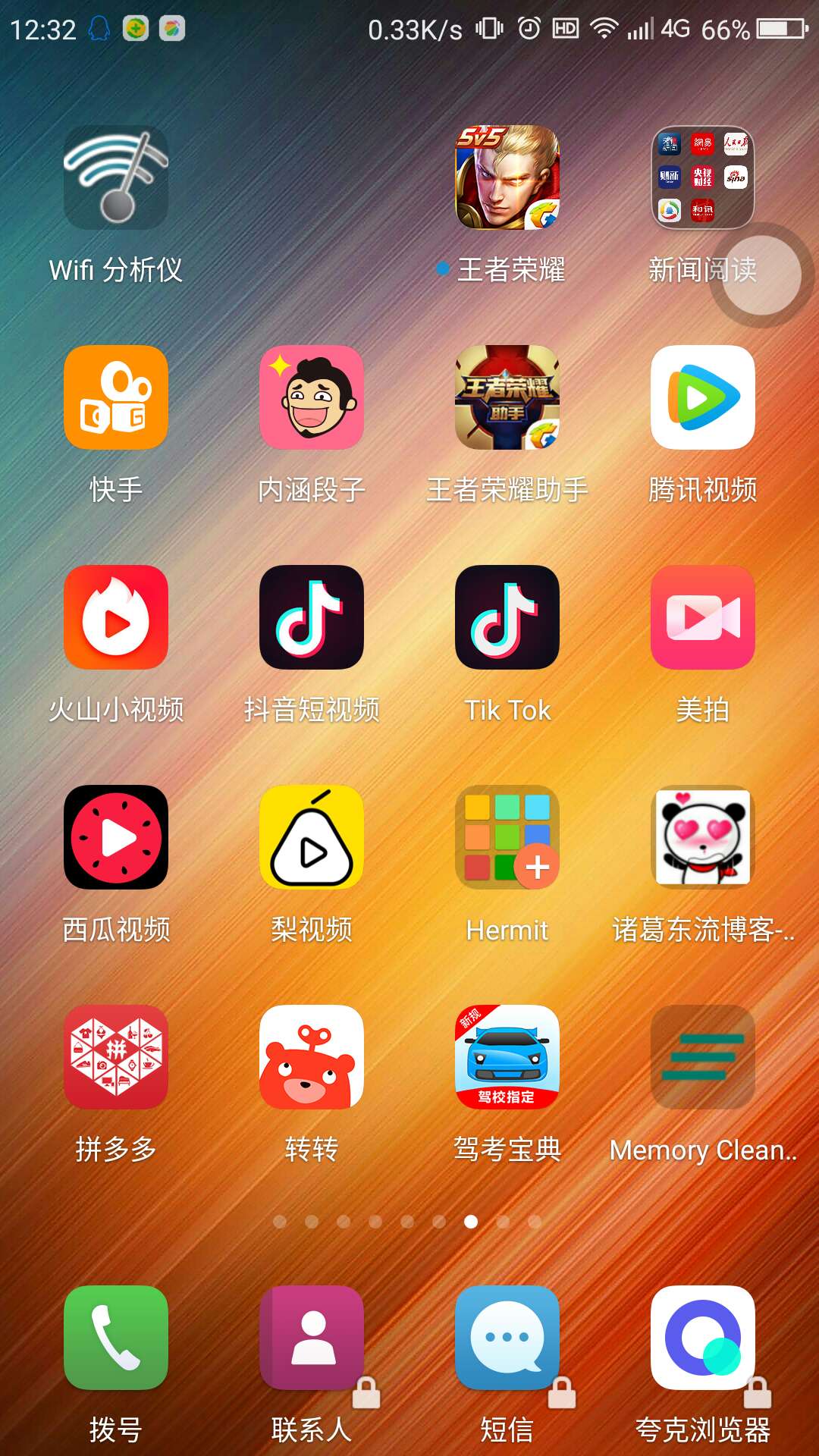
Task: Open 王者荣耀助手 app
Action: (x=507, y=397)
